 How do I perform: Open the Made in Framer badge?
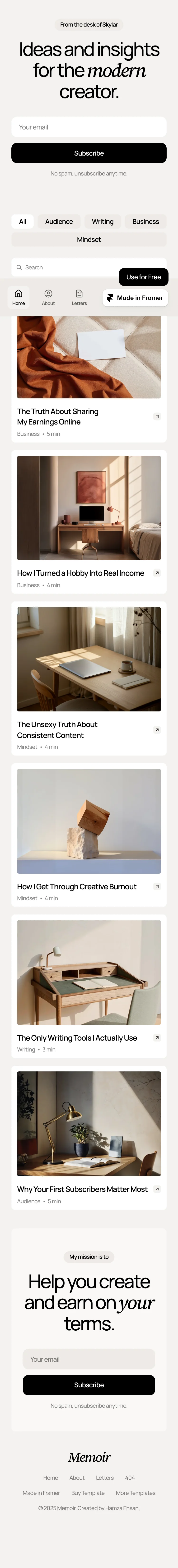(135, 298)
